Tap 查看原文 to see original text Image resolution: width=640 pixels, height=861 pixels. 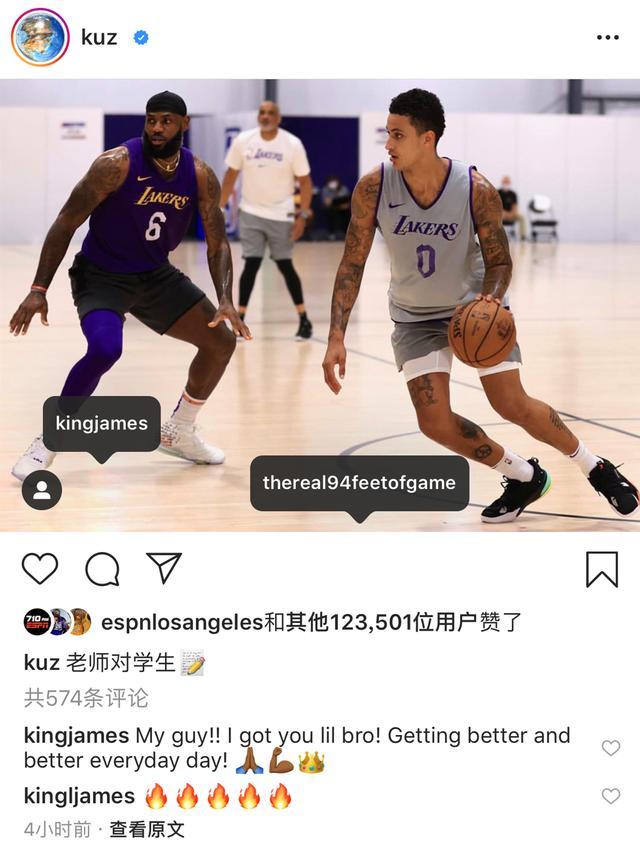coord(147,829)
